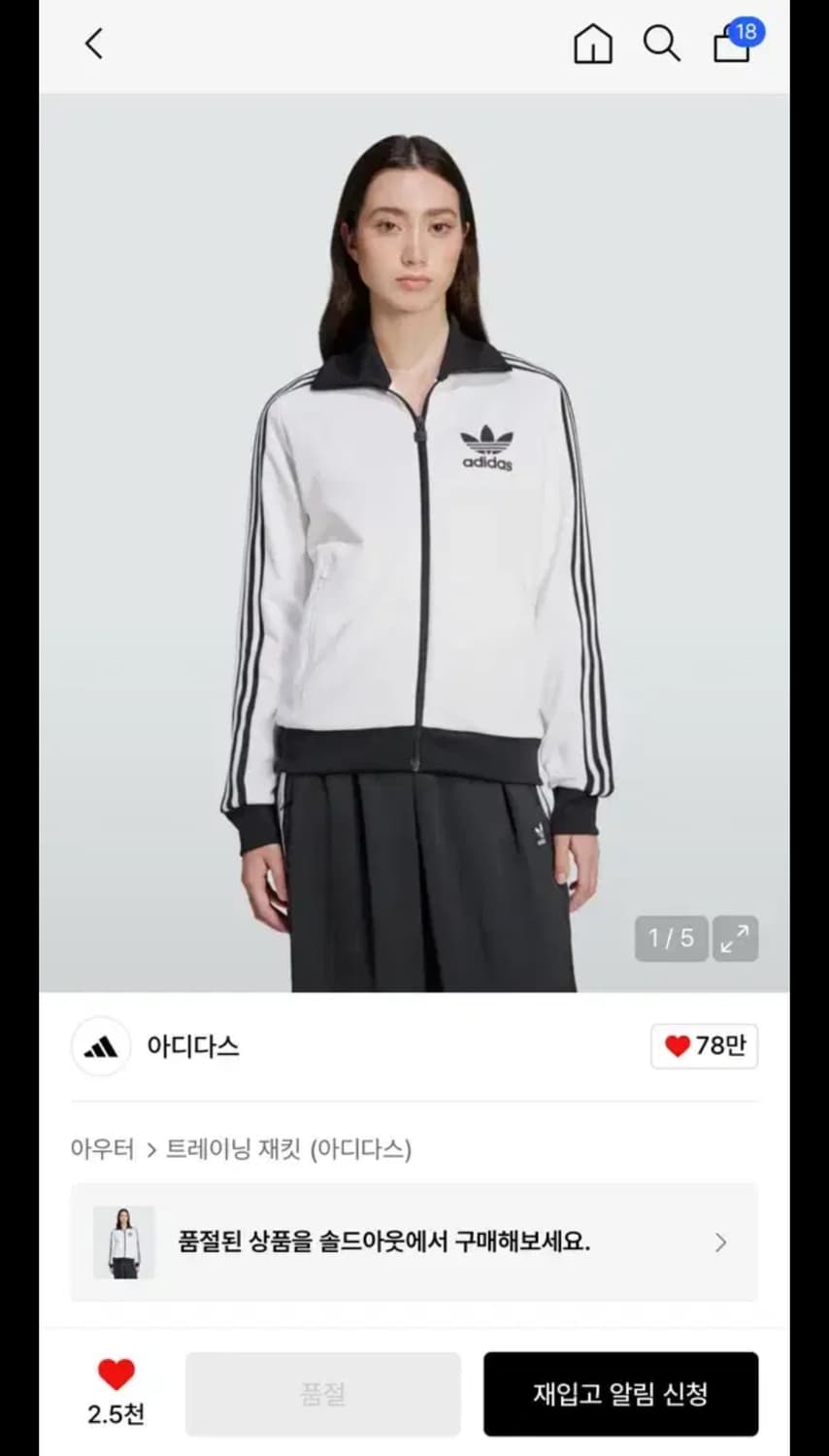The width and height of the screenshot is (829, 1456).
Task: Open the shopping cart with 18 items
Action: pyautogui.click(x=730, y=46)
